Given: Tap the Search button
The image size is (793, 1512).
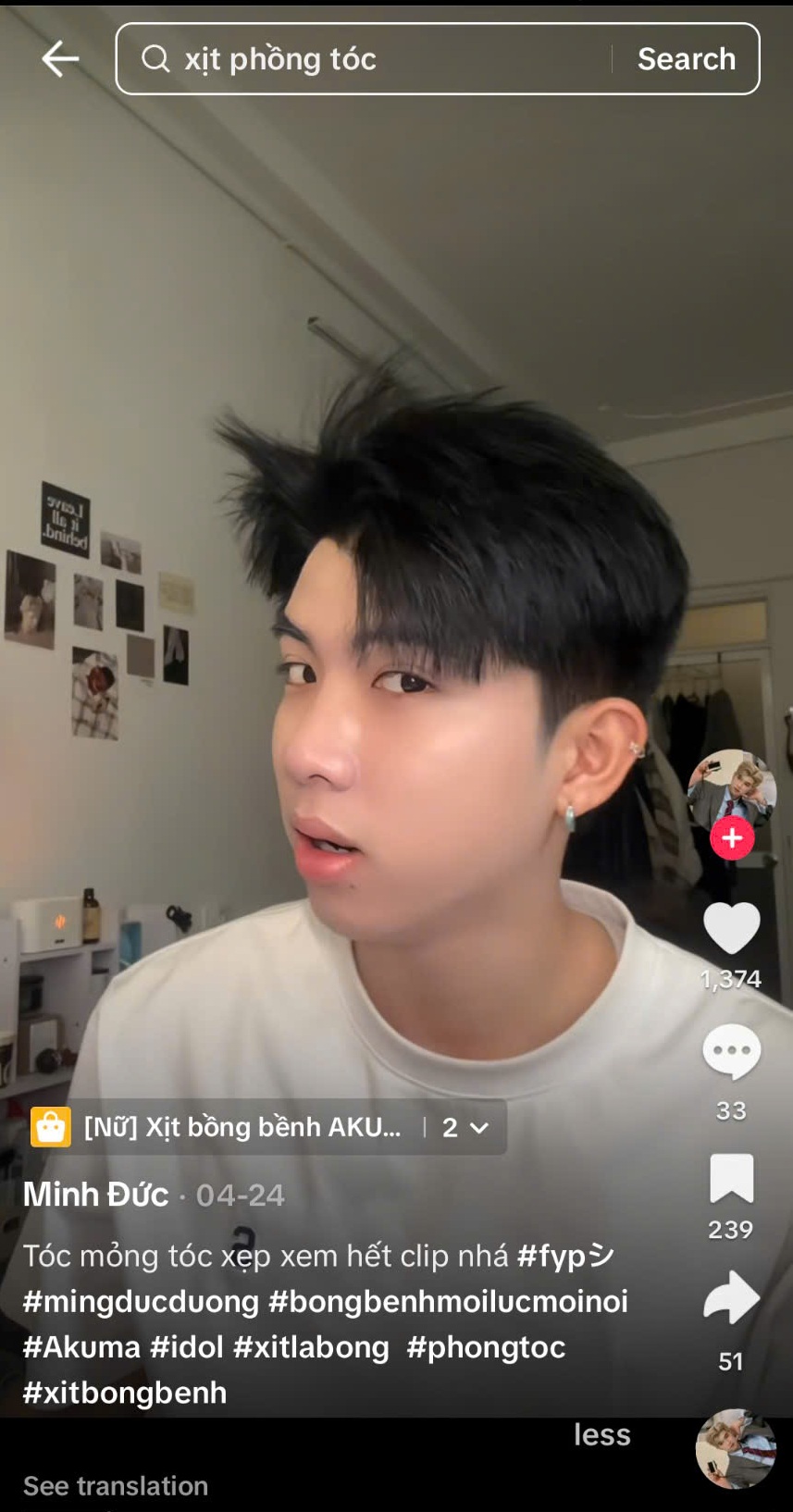Looking at the screenshot, I should pos(686,59).
